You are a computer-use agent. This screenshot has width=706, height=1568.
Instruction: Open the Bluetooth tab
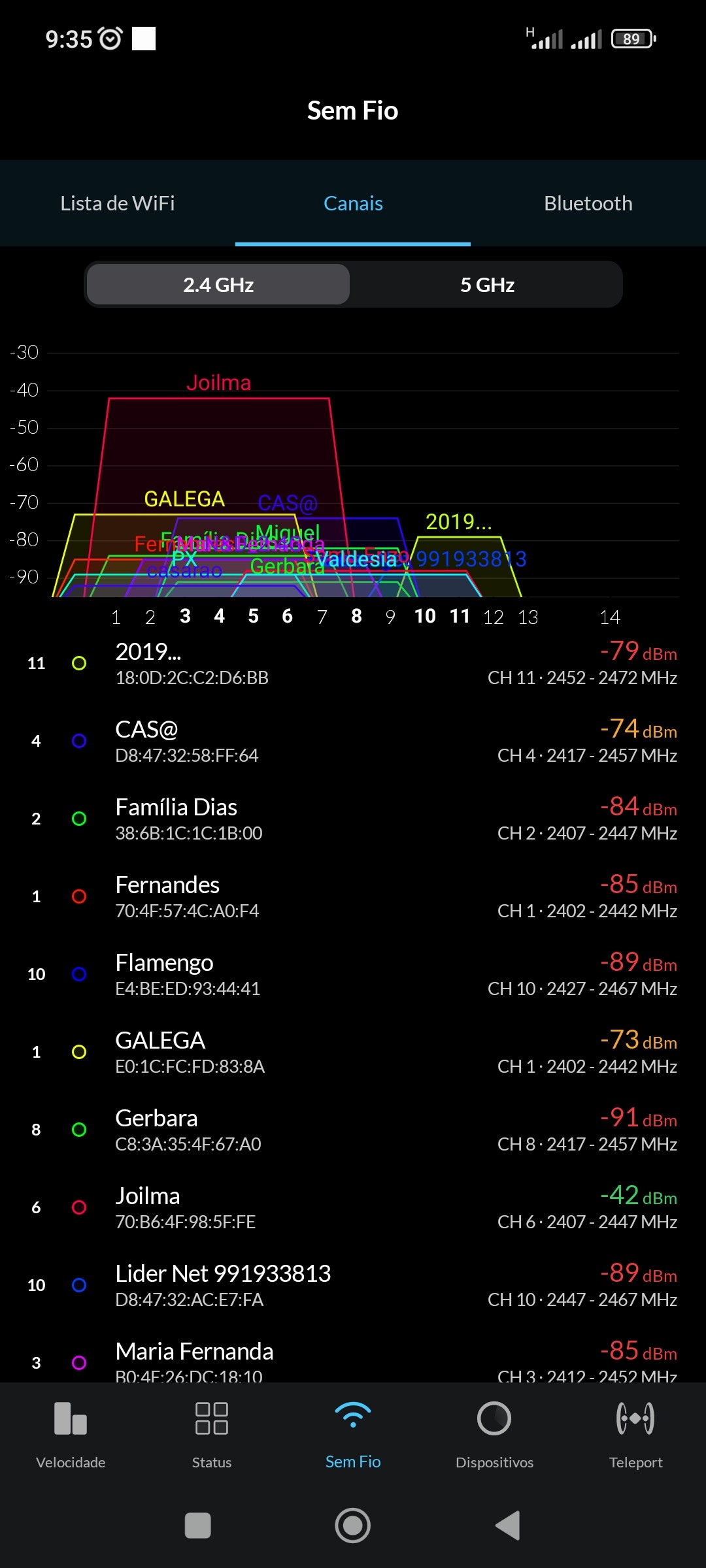(588, 203)
